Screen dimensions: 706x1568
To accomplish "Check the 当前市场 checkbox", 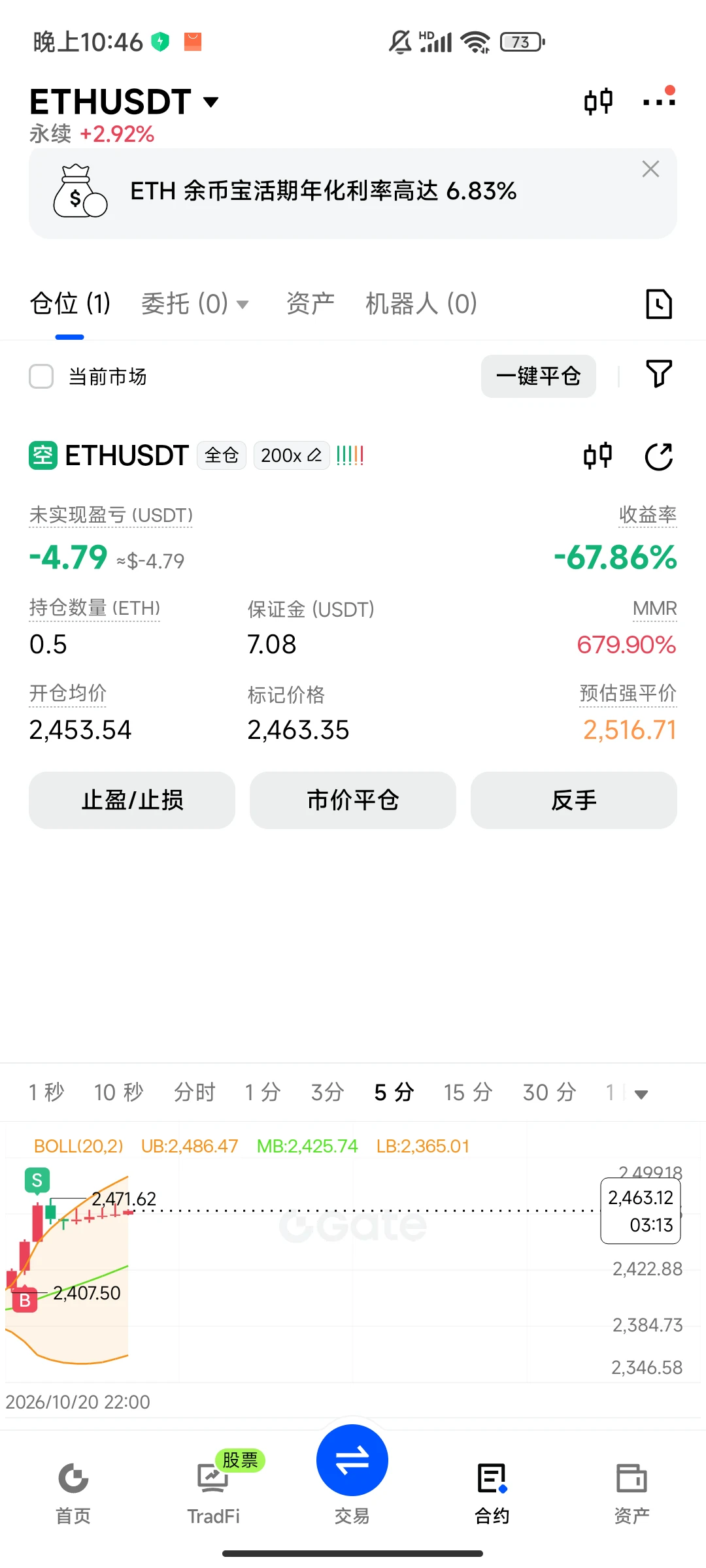I will [41, 376].
